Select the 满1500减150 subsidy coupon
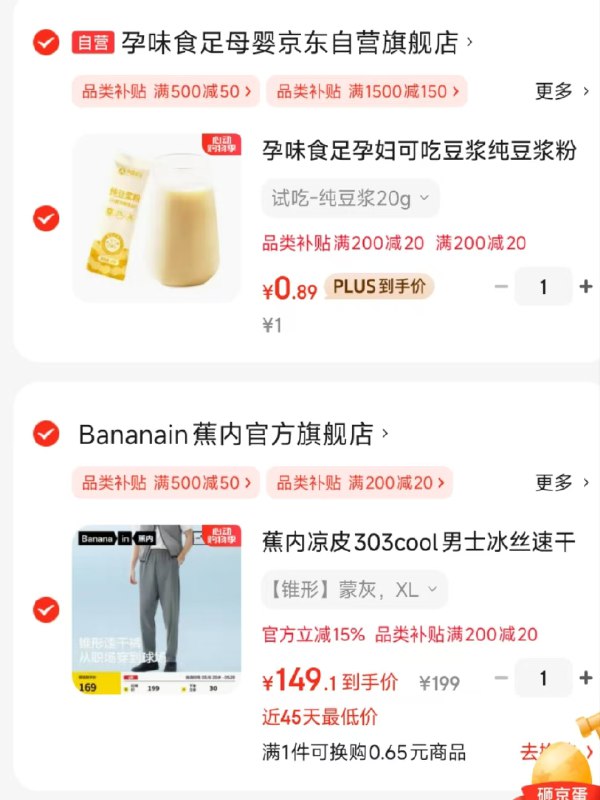Screen dimensions: 600x800 click(x=366, y=91)
